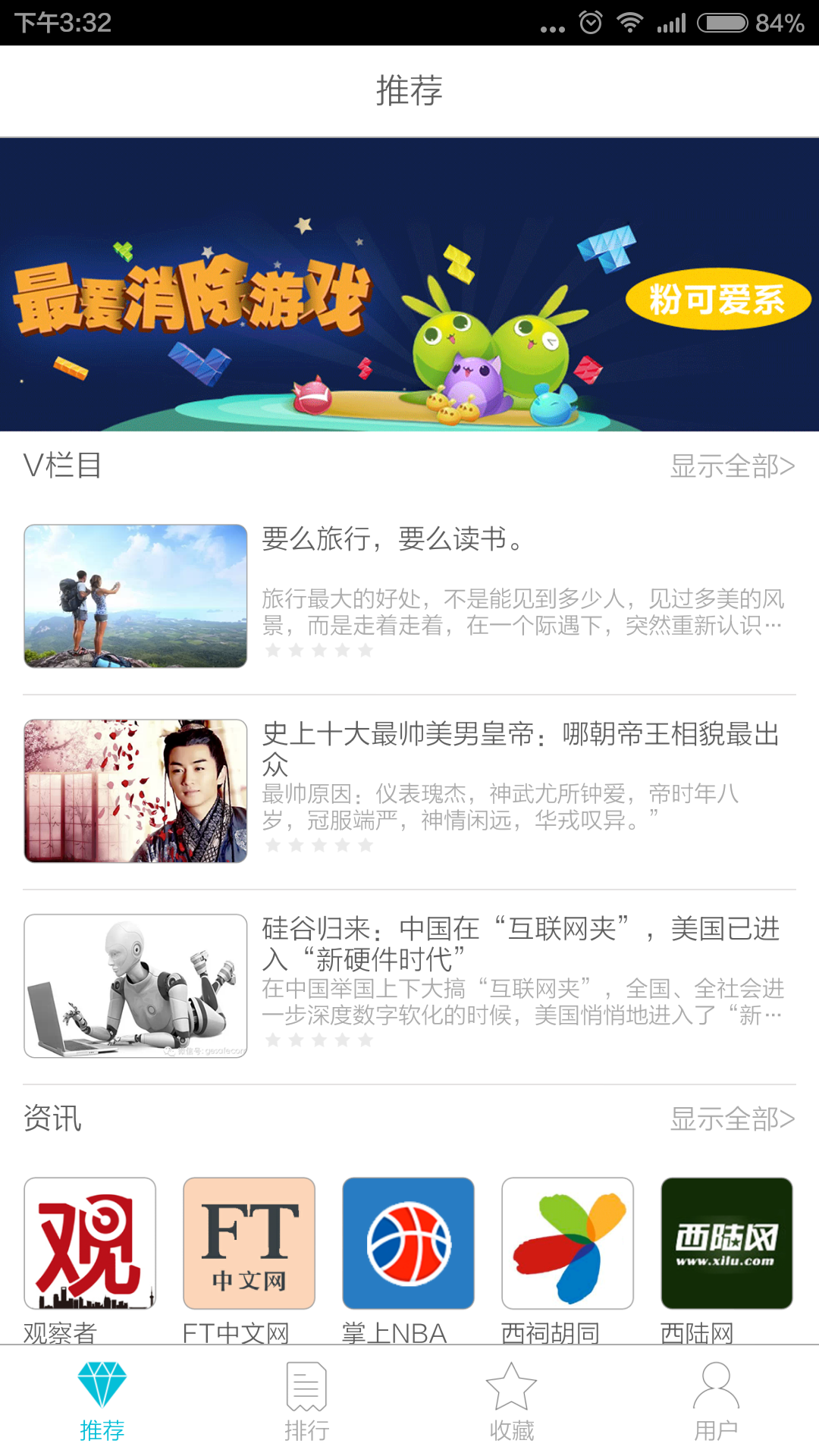The height and width of the screenshot is (1456, 819).
Task: Select the 西陆网 tile
Action: click(x=726, y=1244)
